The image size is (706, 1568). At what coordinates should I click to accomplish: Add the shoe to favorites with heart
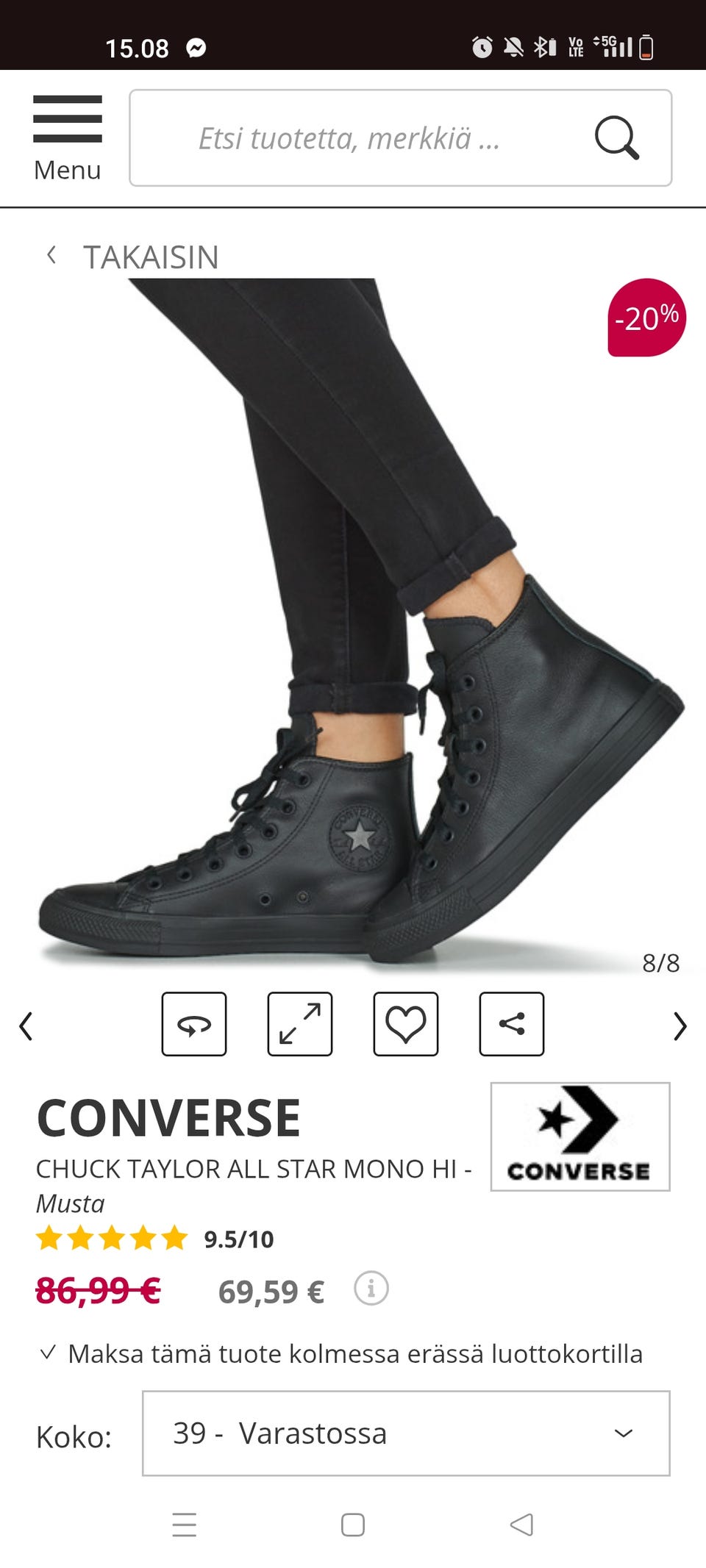pyautogui.click(x=406, y=1024)
